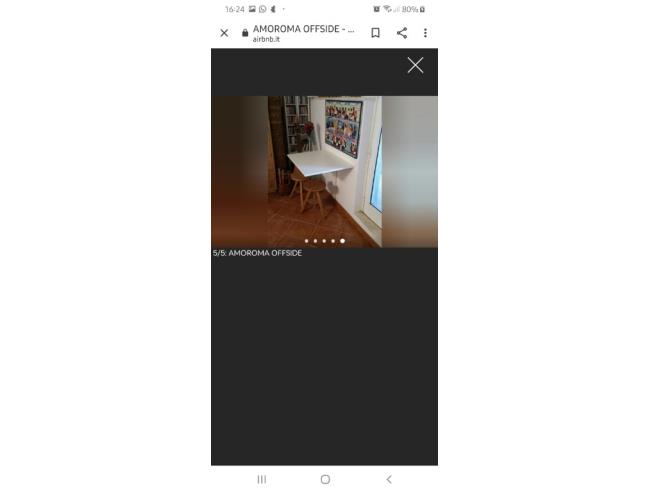Bookmark this Airbnb page
The image size is (648, 492).
(375, 33)
